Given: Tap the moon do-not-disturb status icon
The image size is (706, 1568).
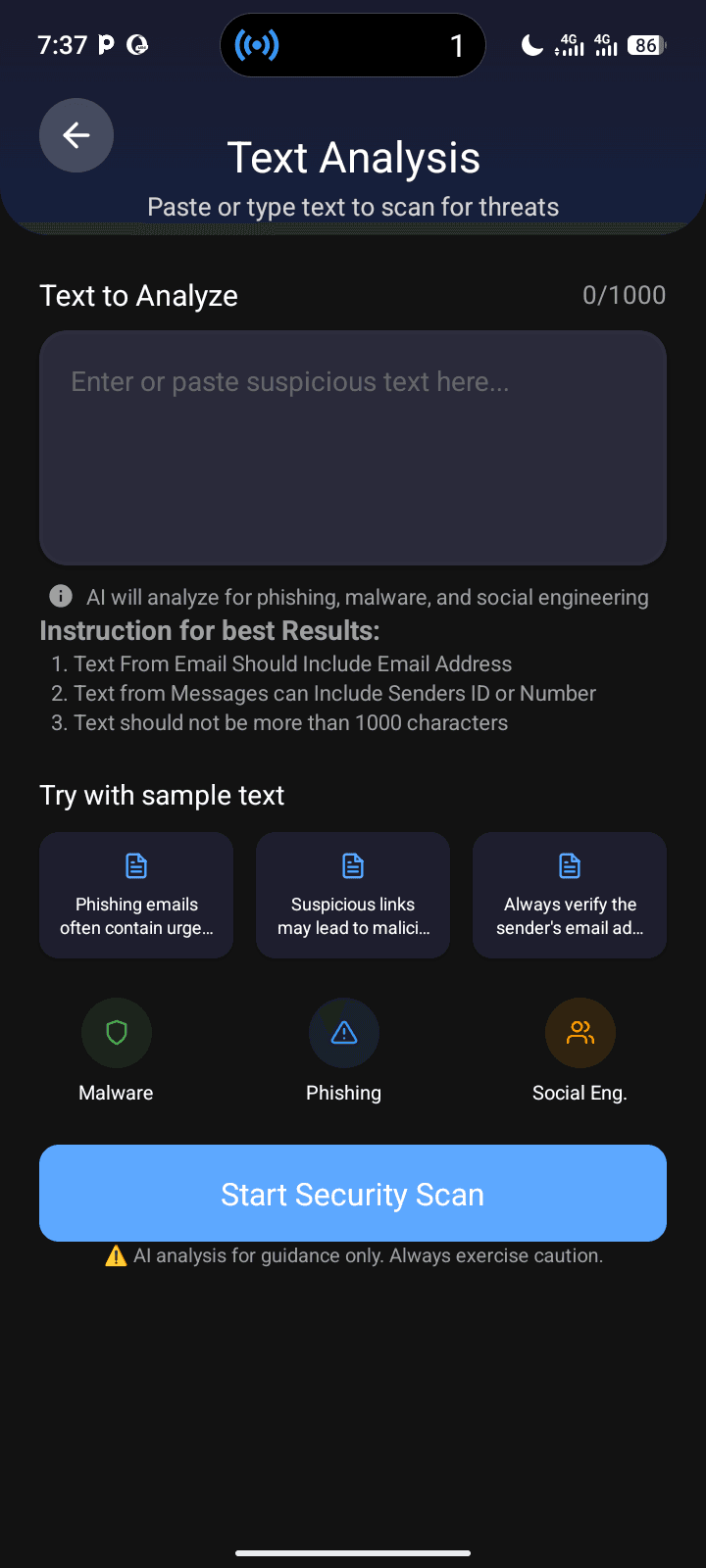Looking at the screenshot, I should [x=530, y=44].
